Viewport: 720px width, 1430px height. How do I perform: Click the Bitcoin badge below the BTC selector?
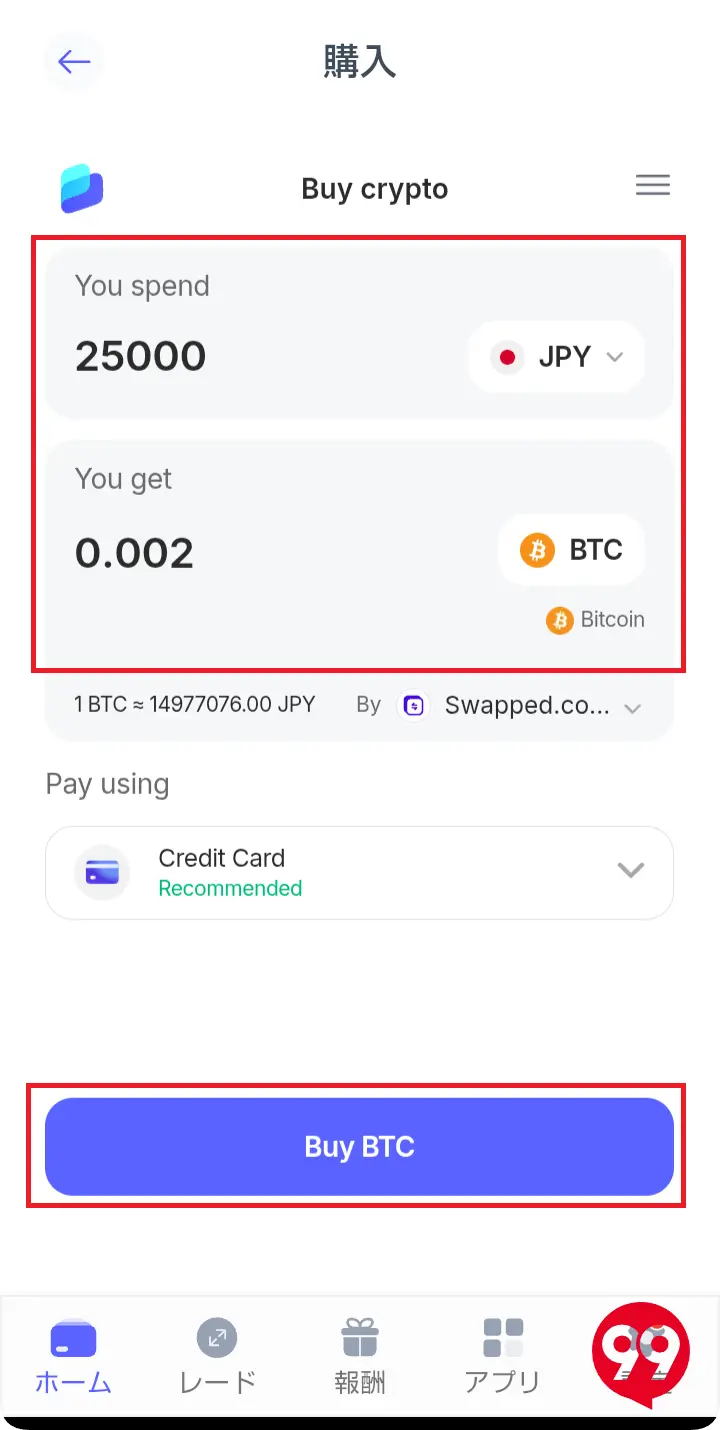click(x=595, y=620)
